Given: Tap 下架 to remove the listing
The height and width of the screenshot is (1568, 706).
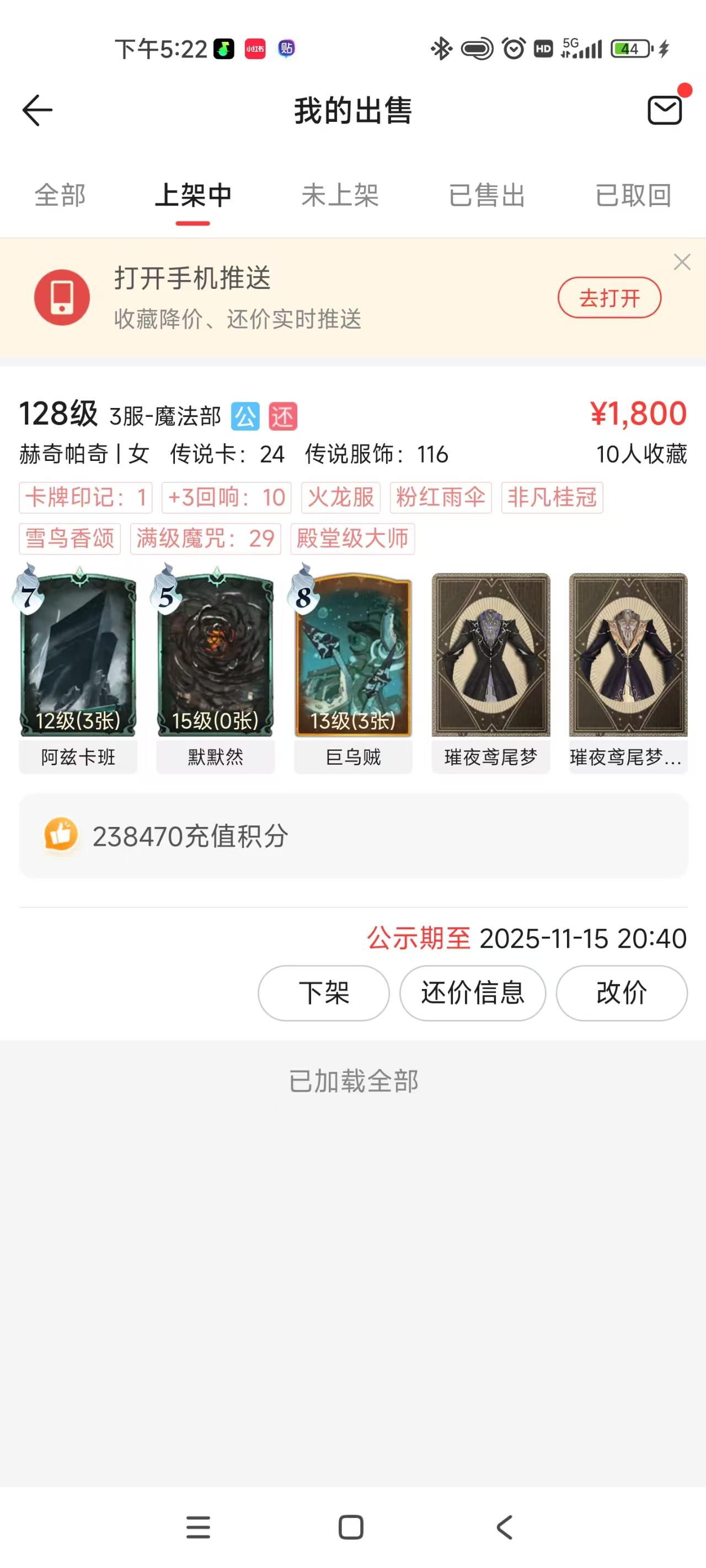Looking at the screenshot, I should pyautogui.click(x=323, y=992).
